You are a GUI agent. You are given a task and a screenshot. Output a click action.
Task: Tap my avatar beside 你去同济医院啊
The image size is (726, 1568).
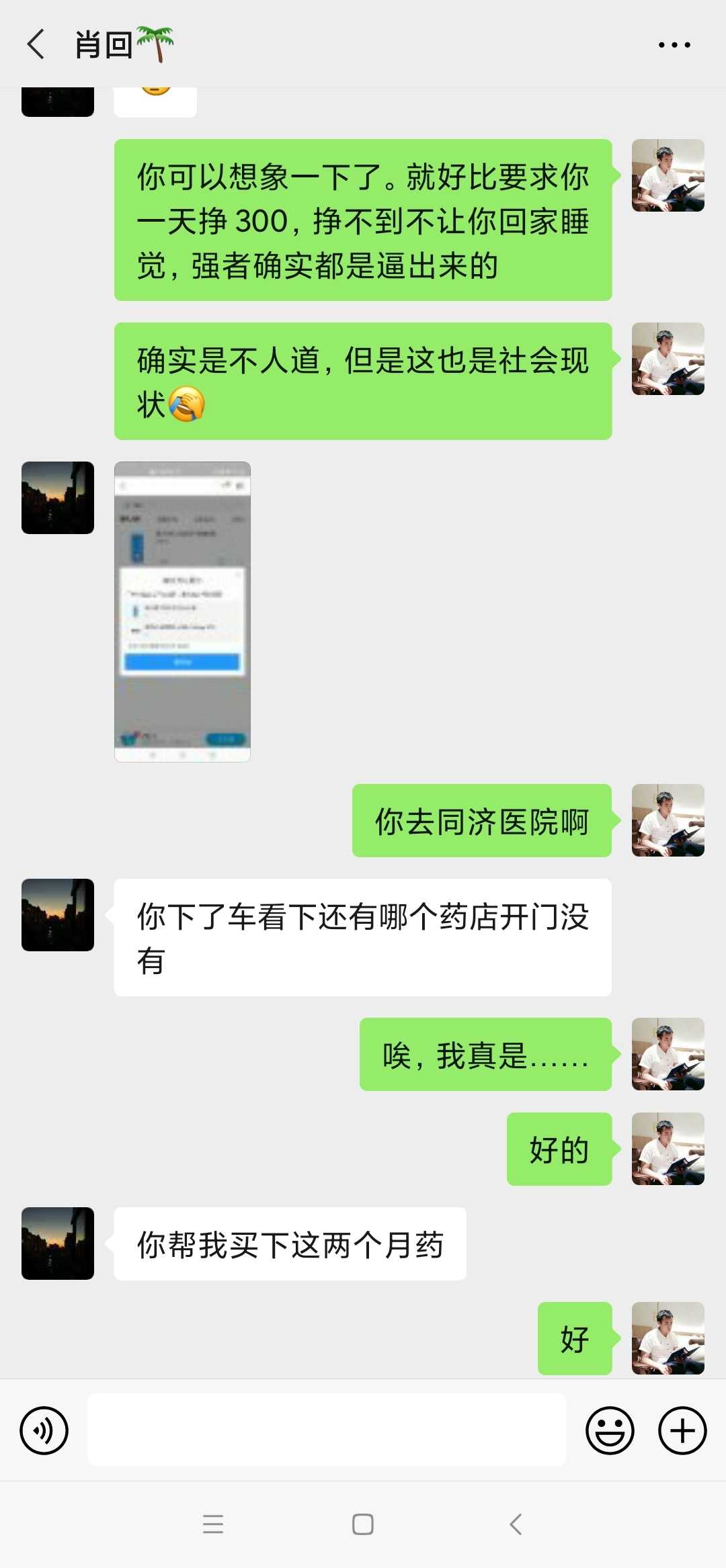pyautogui.click(x=668, y=820)
